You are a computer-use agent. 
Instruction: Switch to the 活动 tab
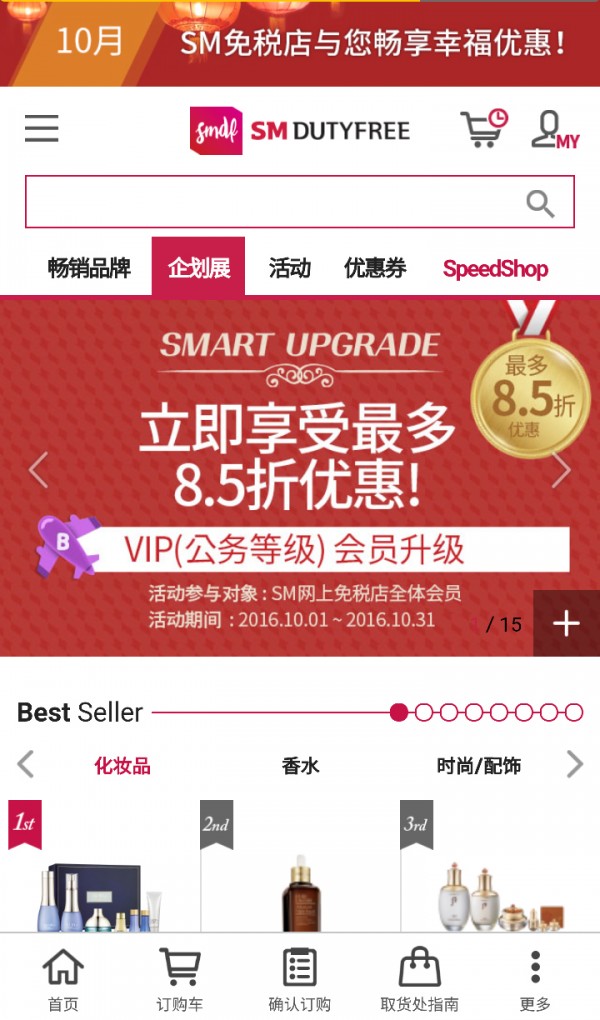click(289, 268)
